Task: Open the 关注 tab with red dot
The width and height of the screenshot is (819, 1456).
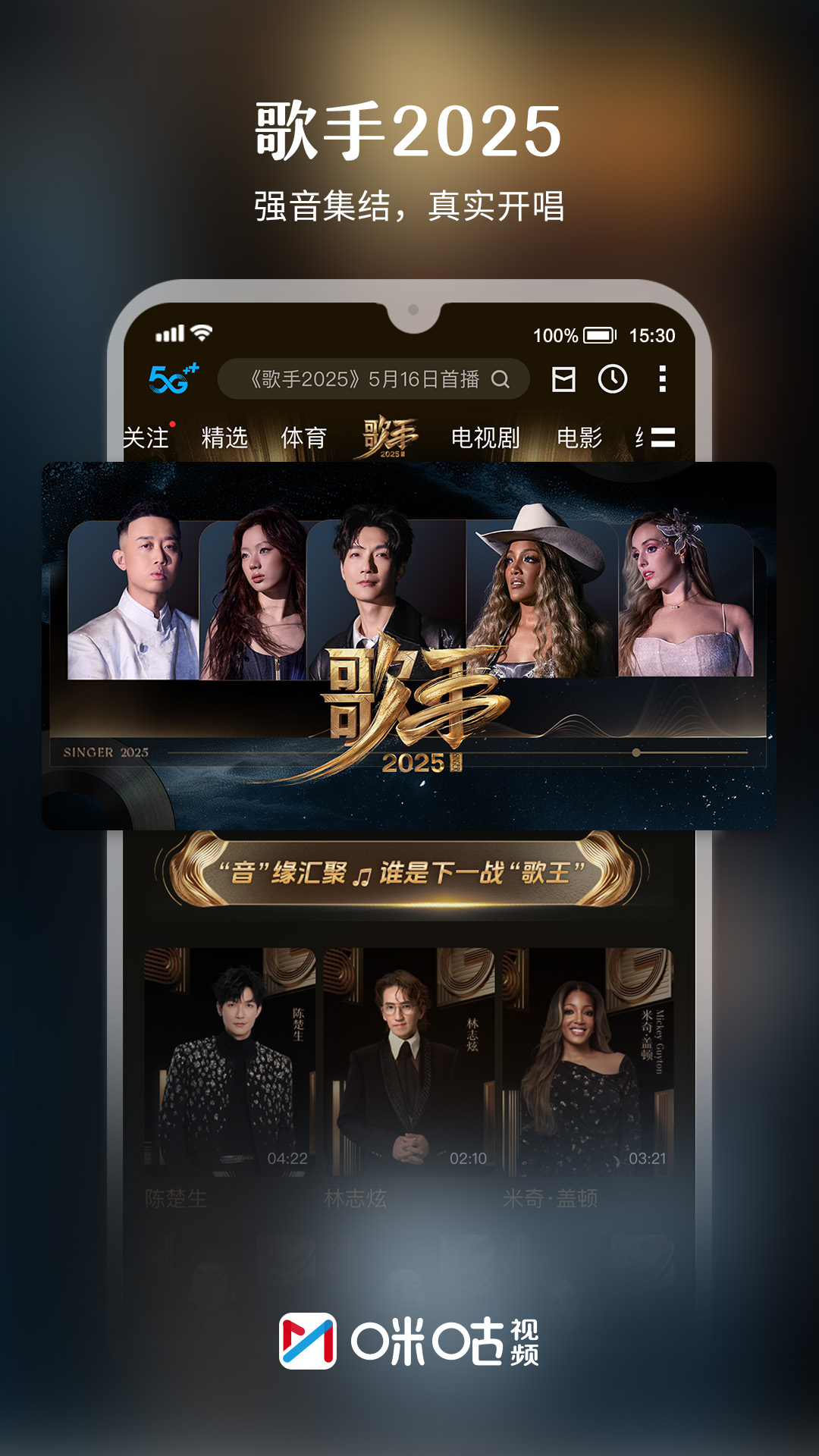Action: pyautogui.click(x=145, y=437)
